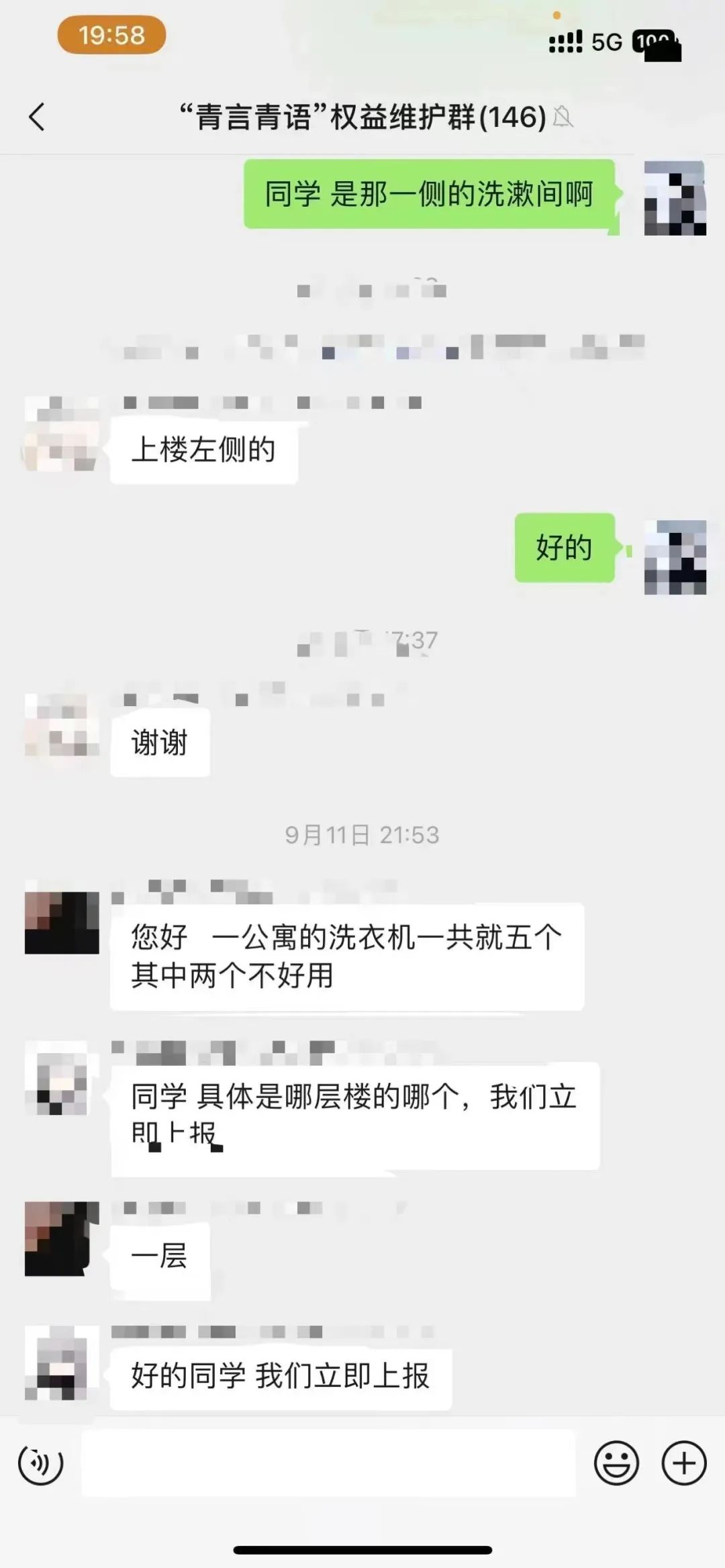Open own avatar beside 好的 message
This screenshot has height=1568, width=725.
675,557
